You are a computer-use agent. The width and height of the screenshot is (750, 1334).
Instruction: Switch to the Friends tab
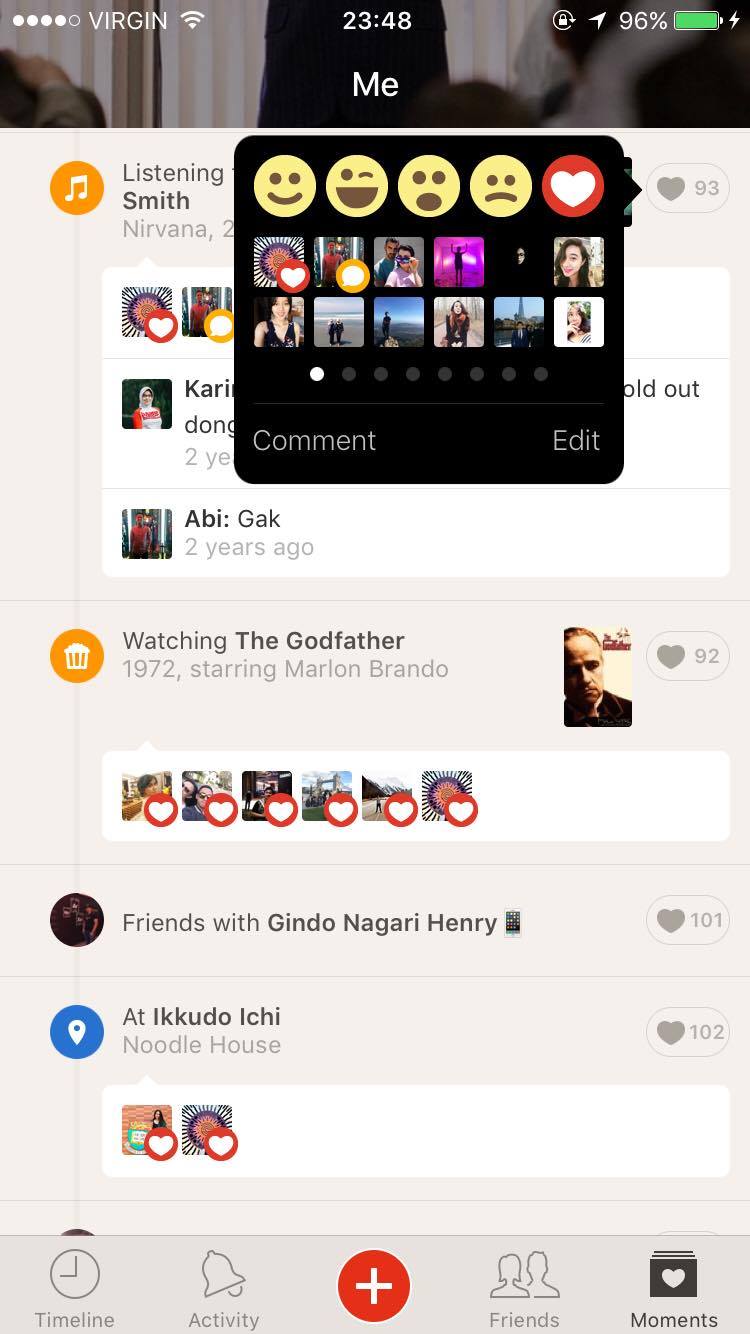point(524,1289)
